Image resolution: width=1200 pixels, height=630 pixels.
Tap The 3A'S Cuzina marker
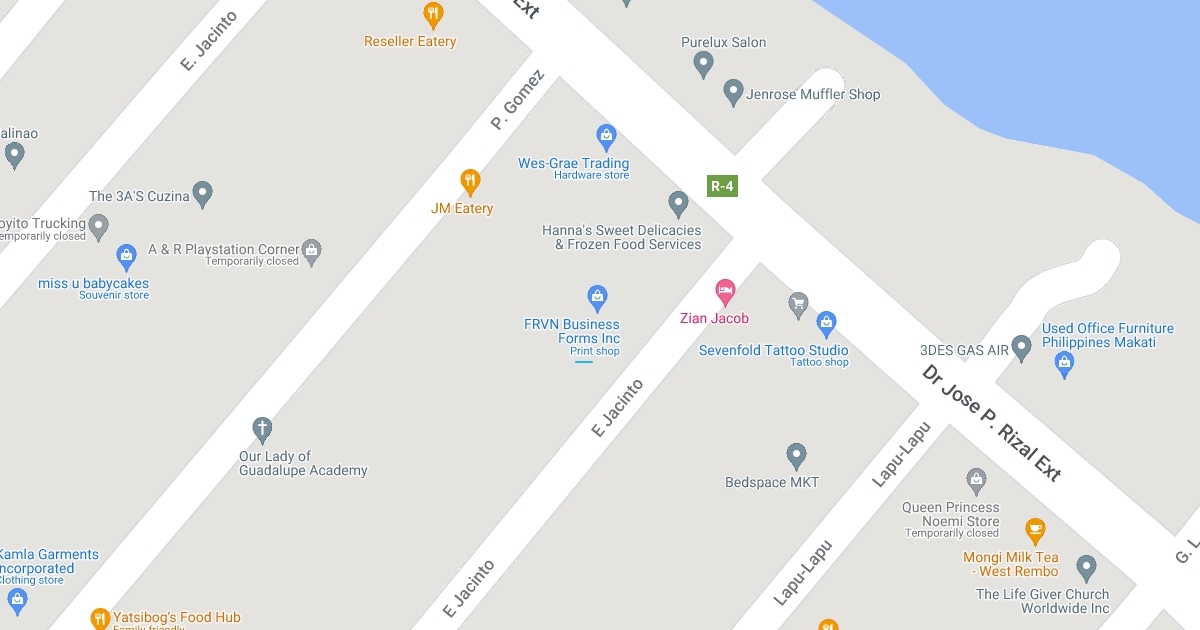[203, 193]
